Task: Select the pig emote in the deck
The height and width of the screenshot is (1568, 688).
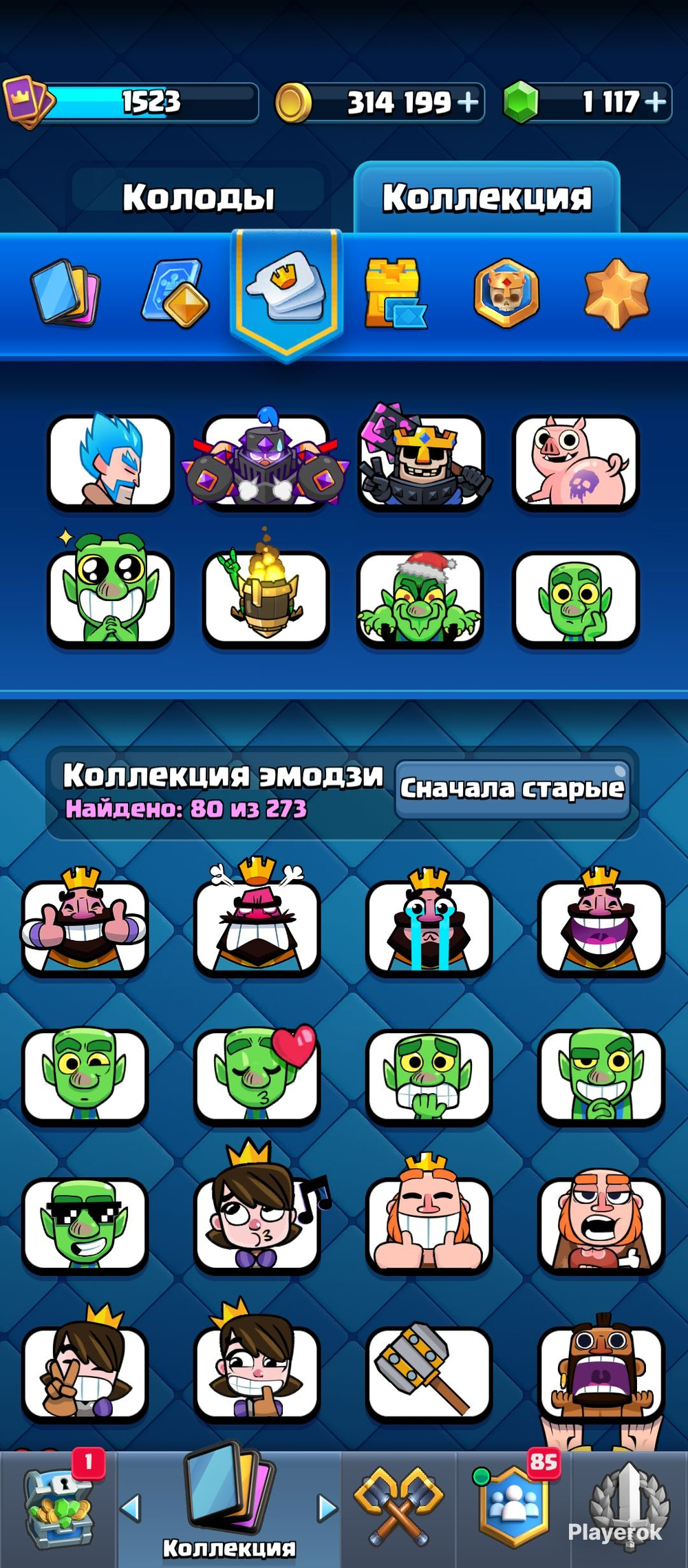Action: pos(576,462)
